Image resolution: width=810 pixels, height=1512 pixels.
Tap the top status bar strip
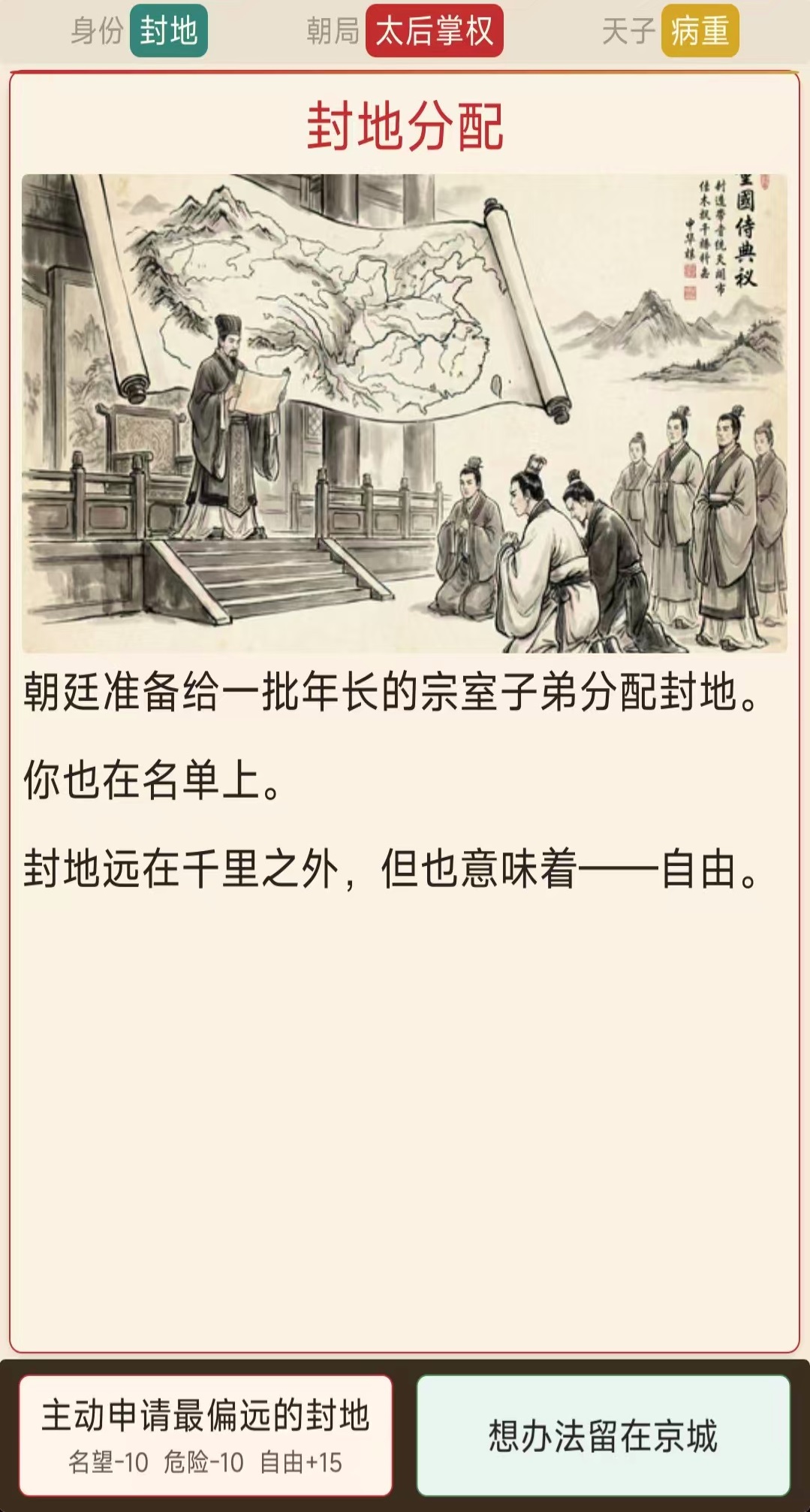pos(405,32)
